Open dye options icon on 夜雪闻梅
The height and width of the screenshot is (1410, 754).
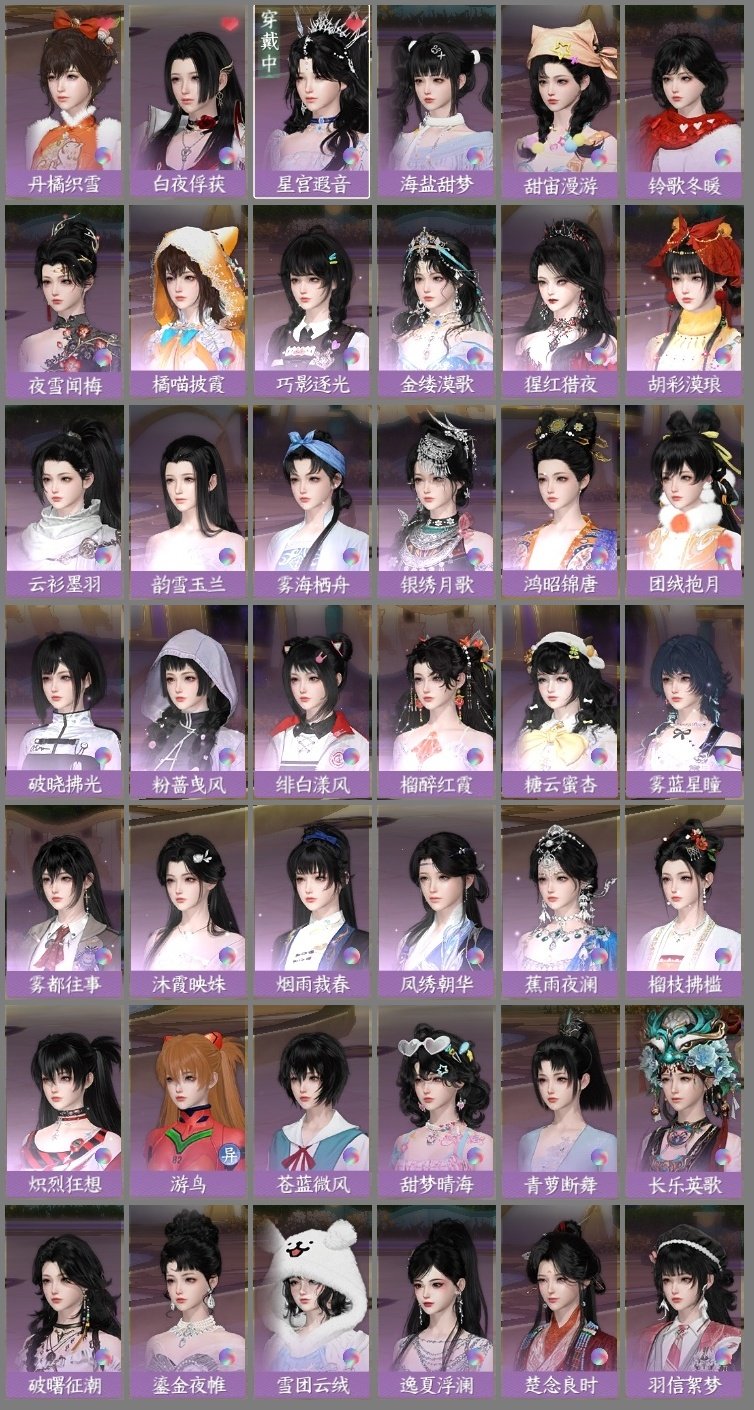coord(105,355)
